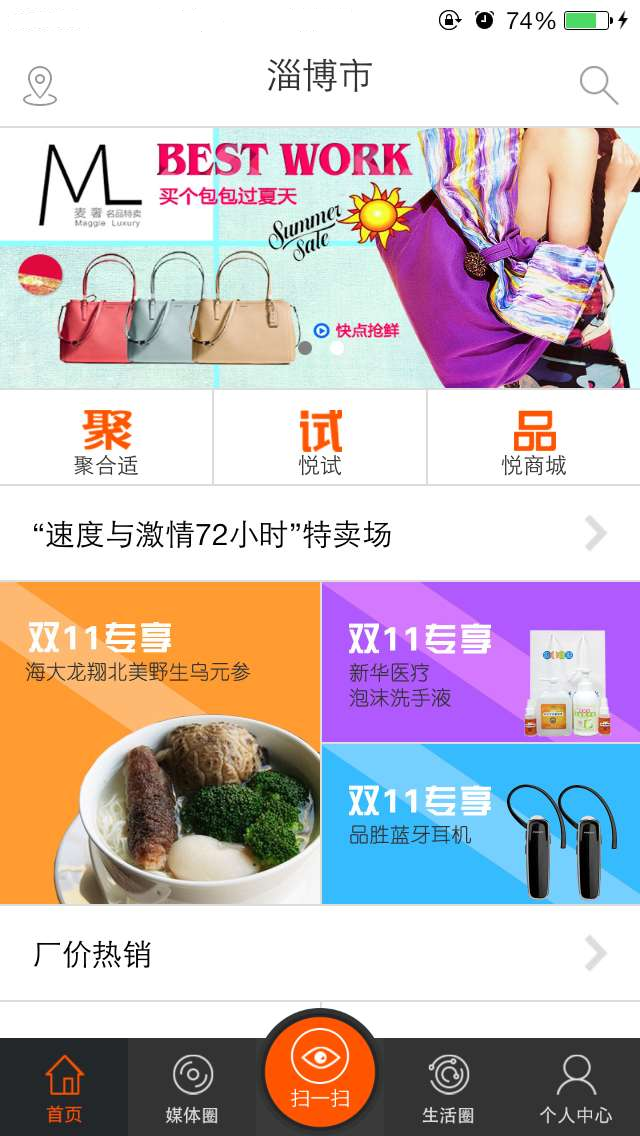Open the 聚合适 section

pos(106,438)
